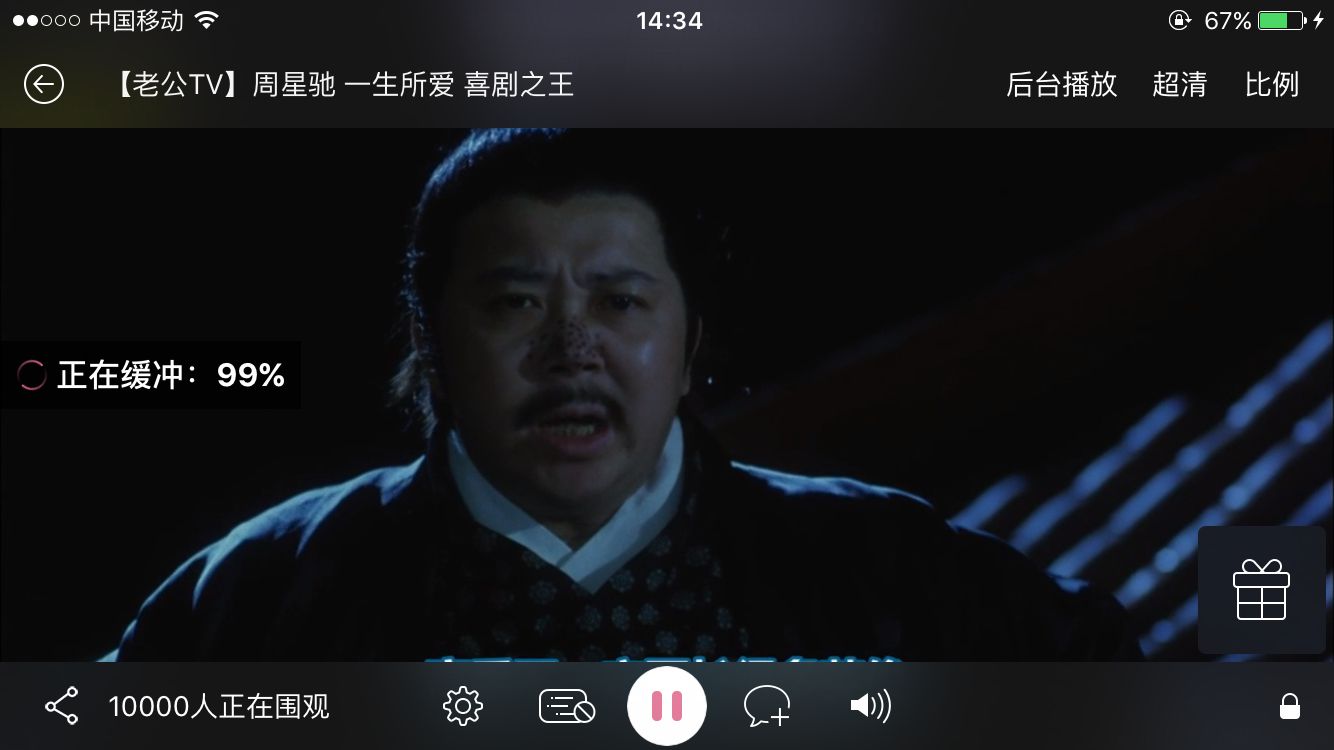The width and height of the screenshot is (1334, 750).
Task: Open the 比例 aspect ratio options
Action: [1271, 85]
